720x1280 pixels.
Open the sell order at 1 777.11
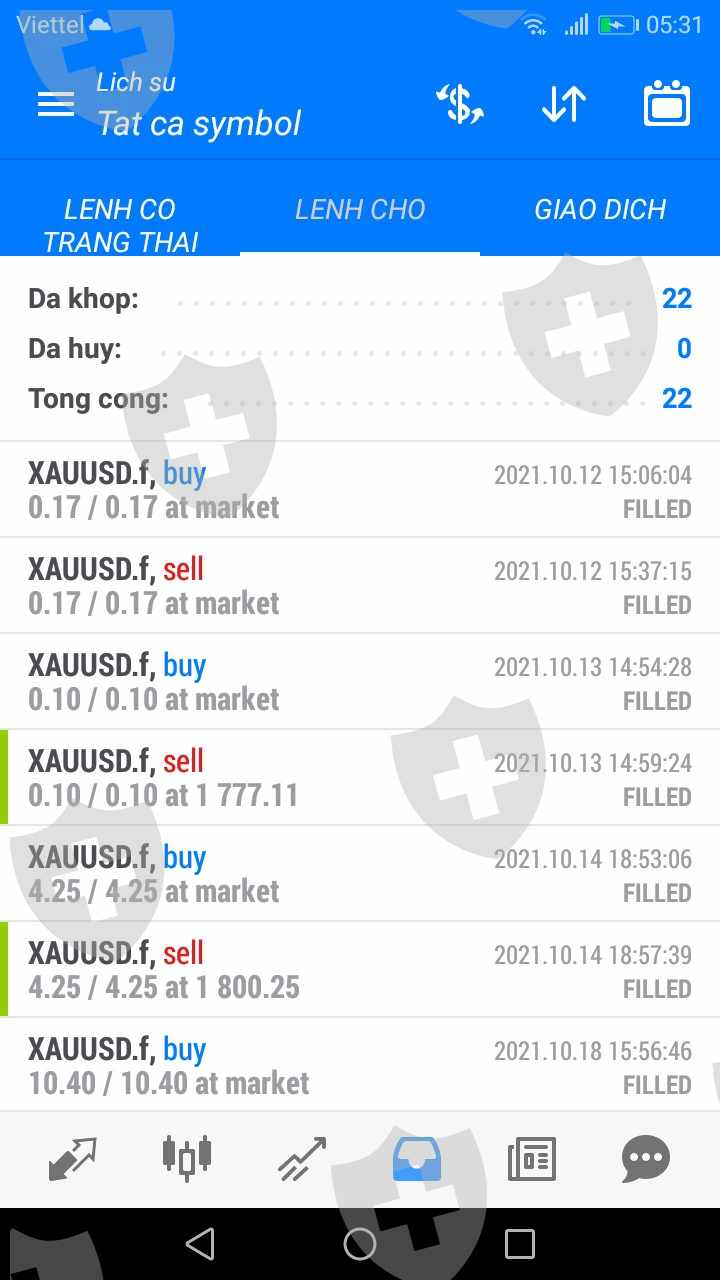coord(360,778)
